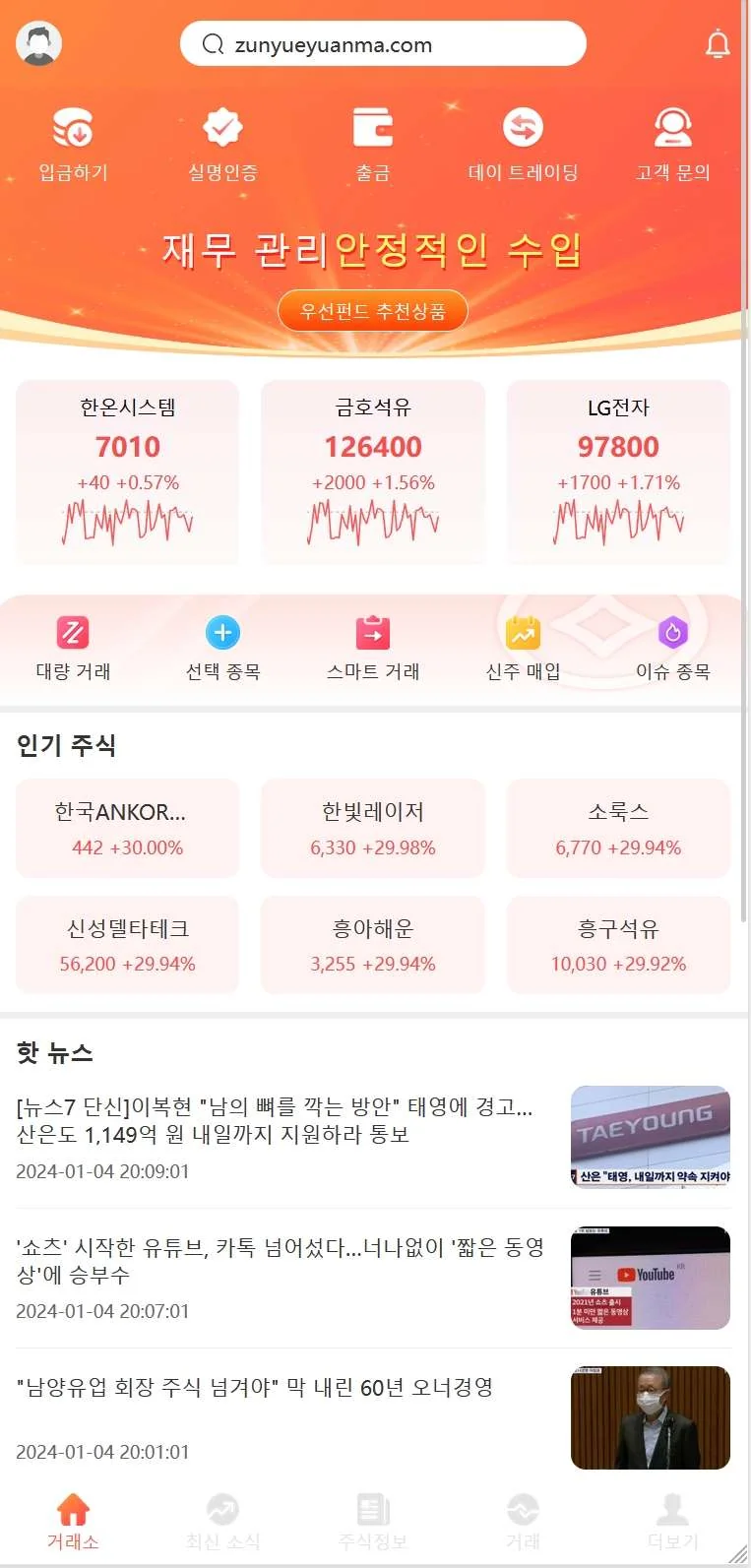Open 대량 거래 bulk trading
Image resolution: width=751 pixels, height=1568 pixels.
pos(73,648)
